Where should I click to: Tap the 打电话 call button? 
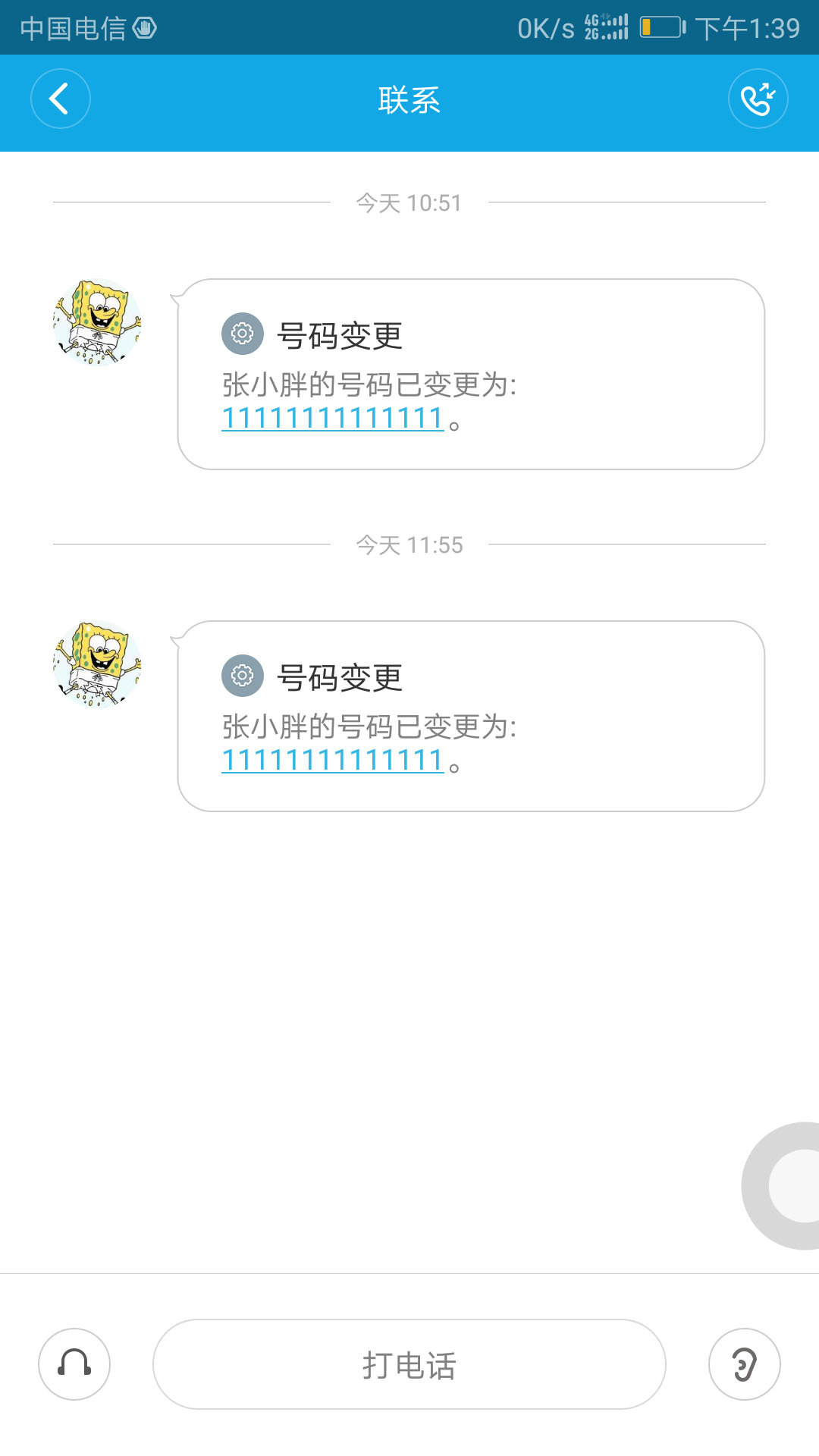point(409,1364)
